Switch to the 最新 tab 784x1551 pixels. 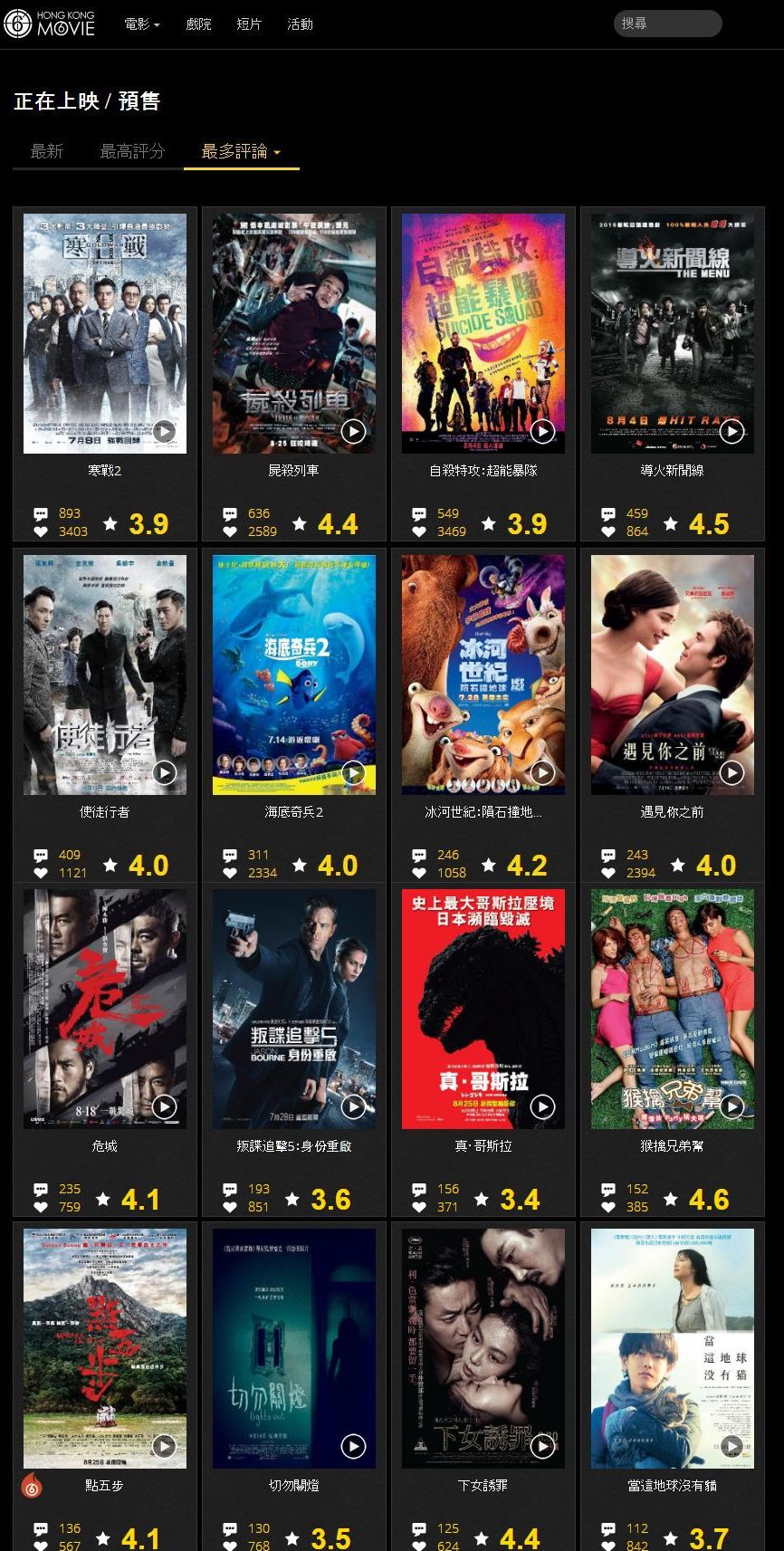coord(46,151)
